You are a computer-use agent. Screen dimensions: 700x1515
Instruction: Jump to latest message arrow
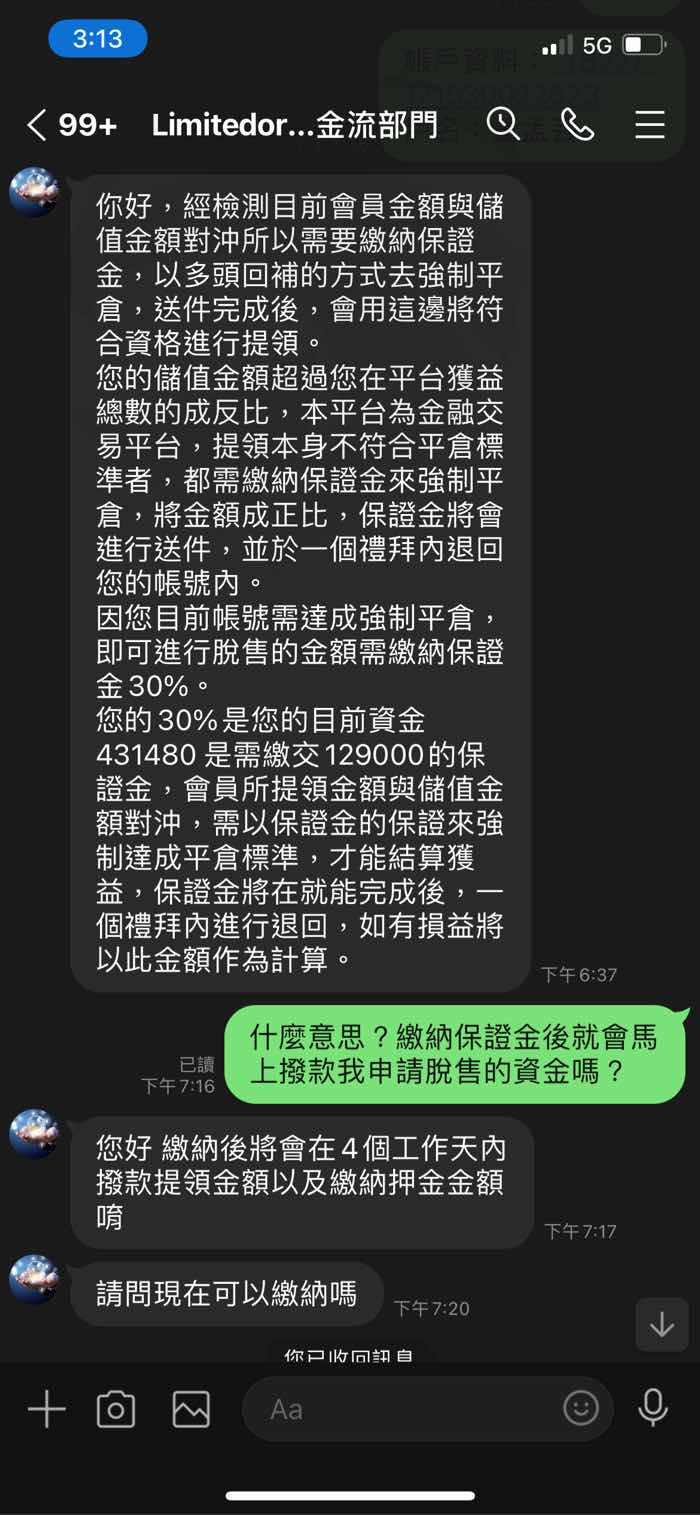tap(662, 1325)
